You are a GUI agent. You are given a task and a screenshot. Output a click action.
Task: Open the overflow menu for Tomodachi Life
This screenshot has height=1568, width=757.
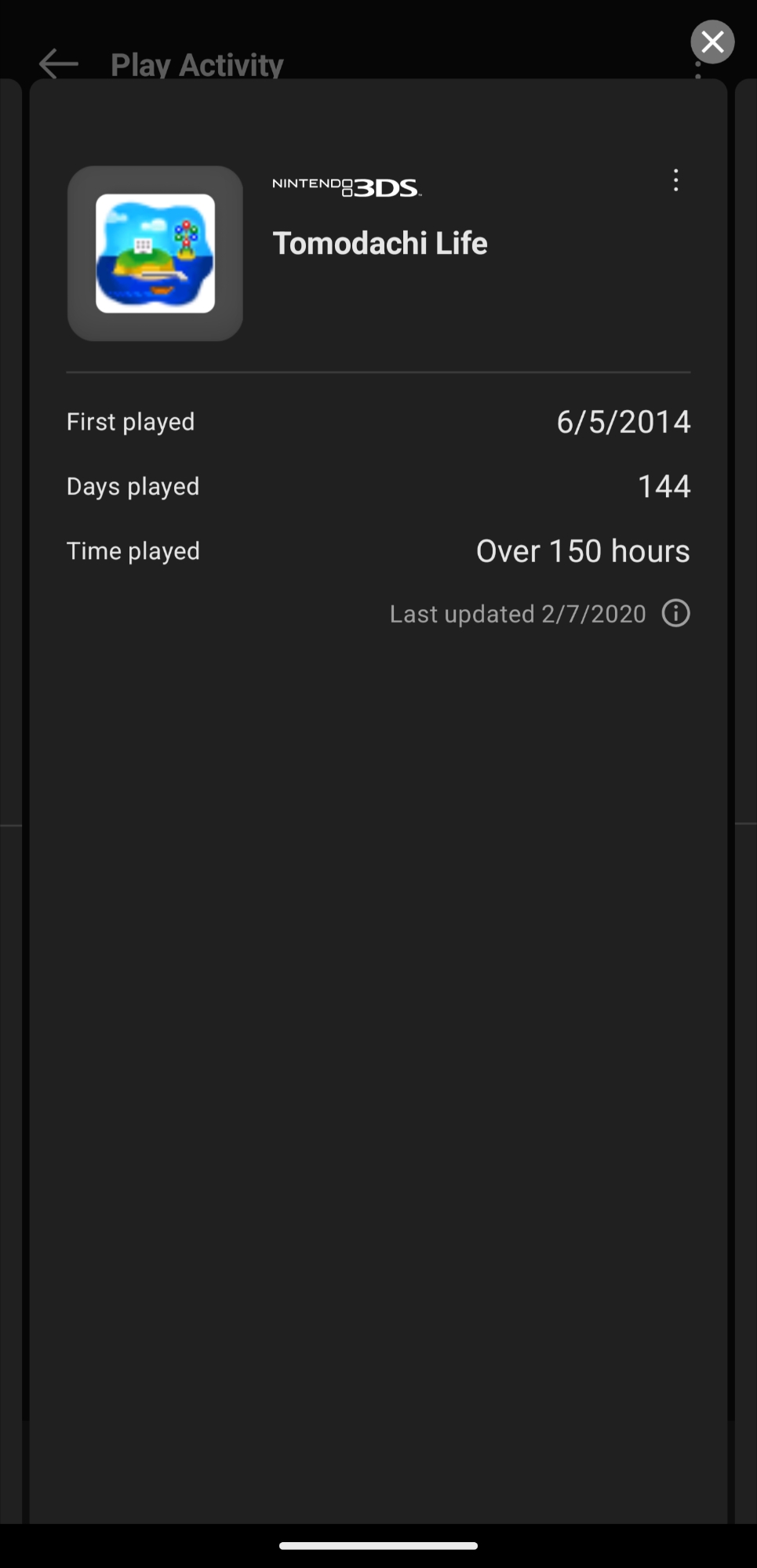click(675, 180)
